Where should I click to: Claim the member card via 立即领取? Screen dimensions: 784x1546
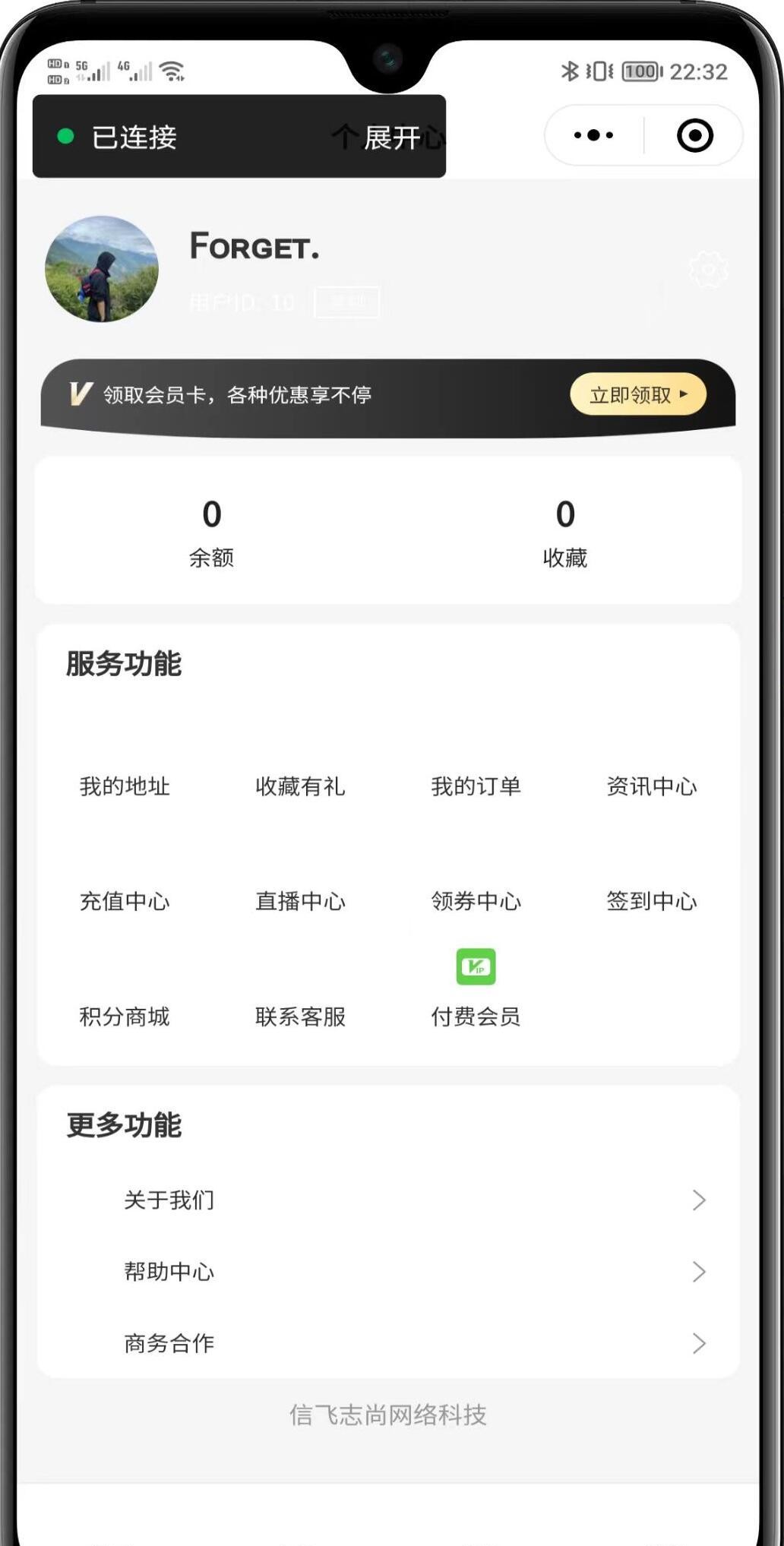(638, 394)
